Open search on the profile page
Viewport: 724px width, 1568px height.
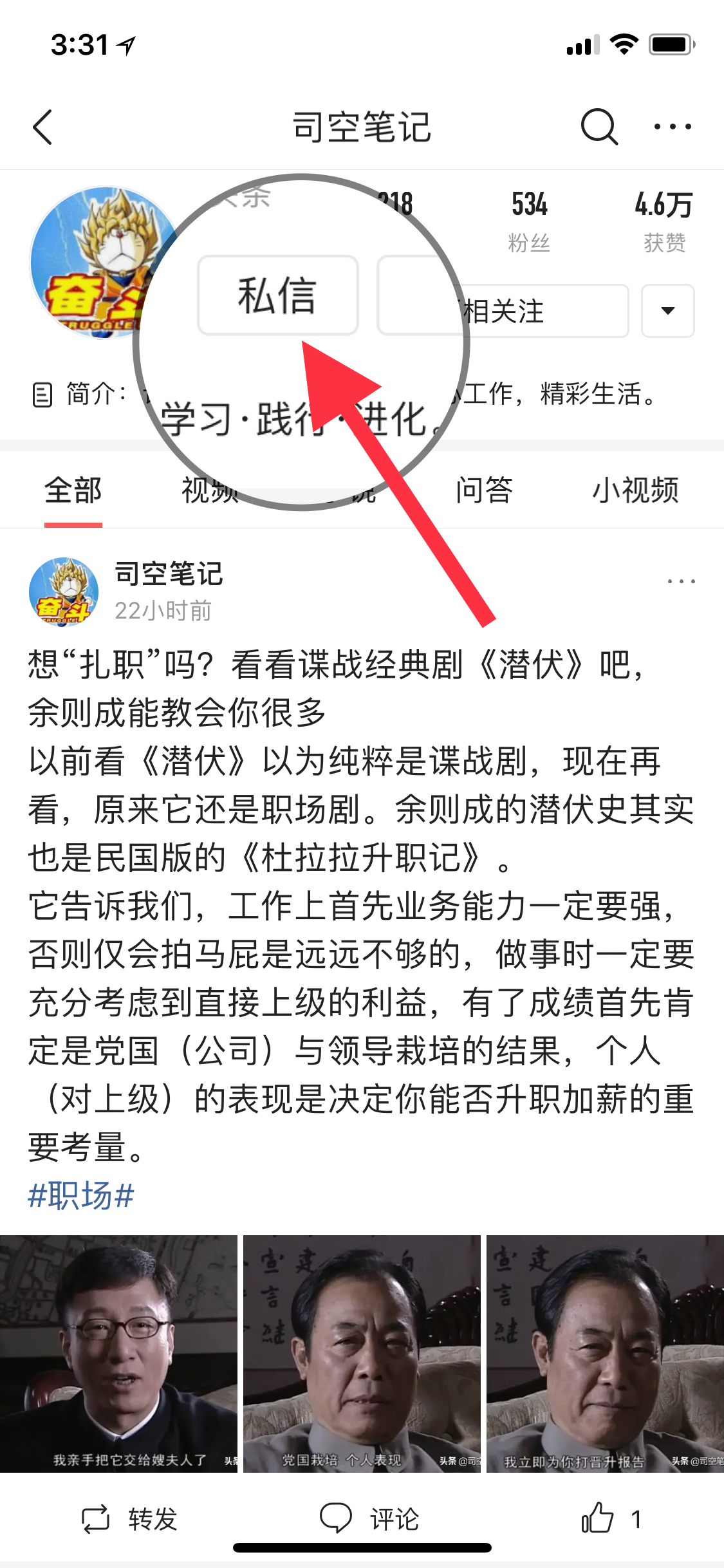(600, 127)
